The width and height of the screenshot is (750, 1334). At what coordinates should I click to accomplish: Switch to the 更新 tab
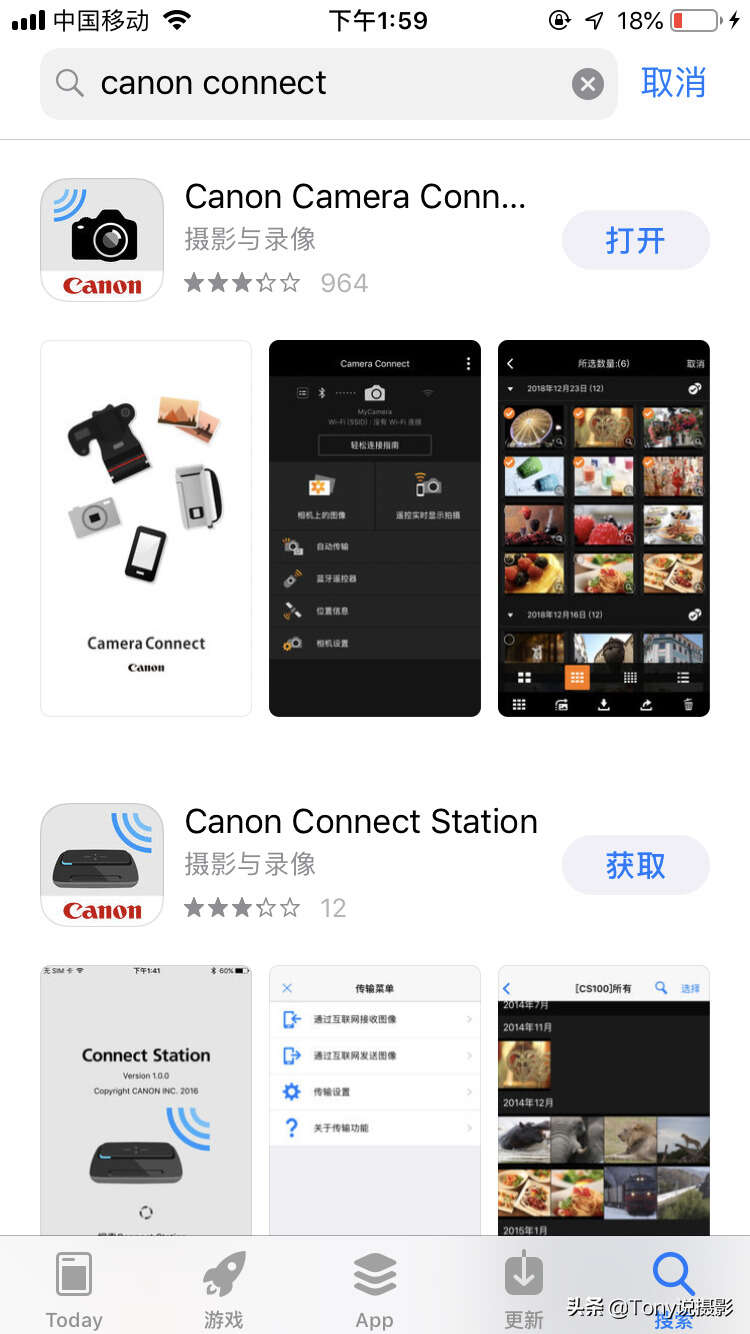click(x=524, y=1289)
